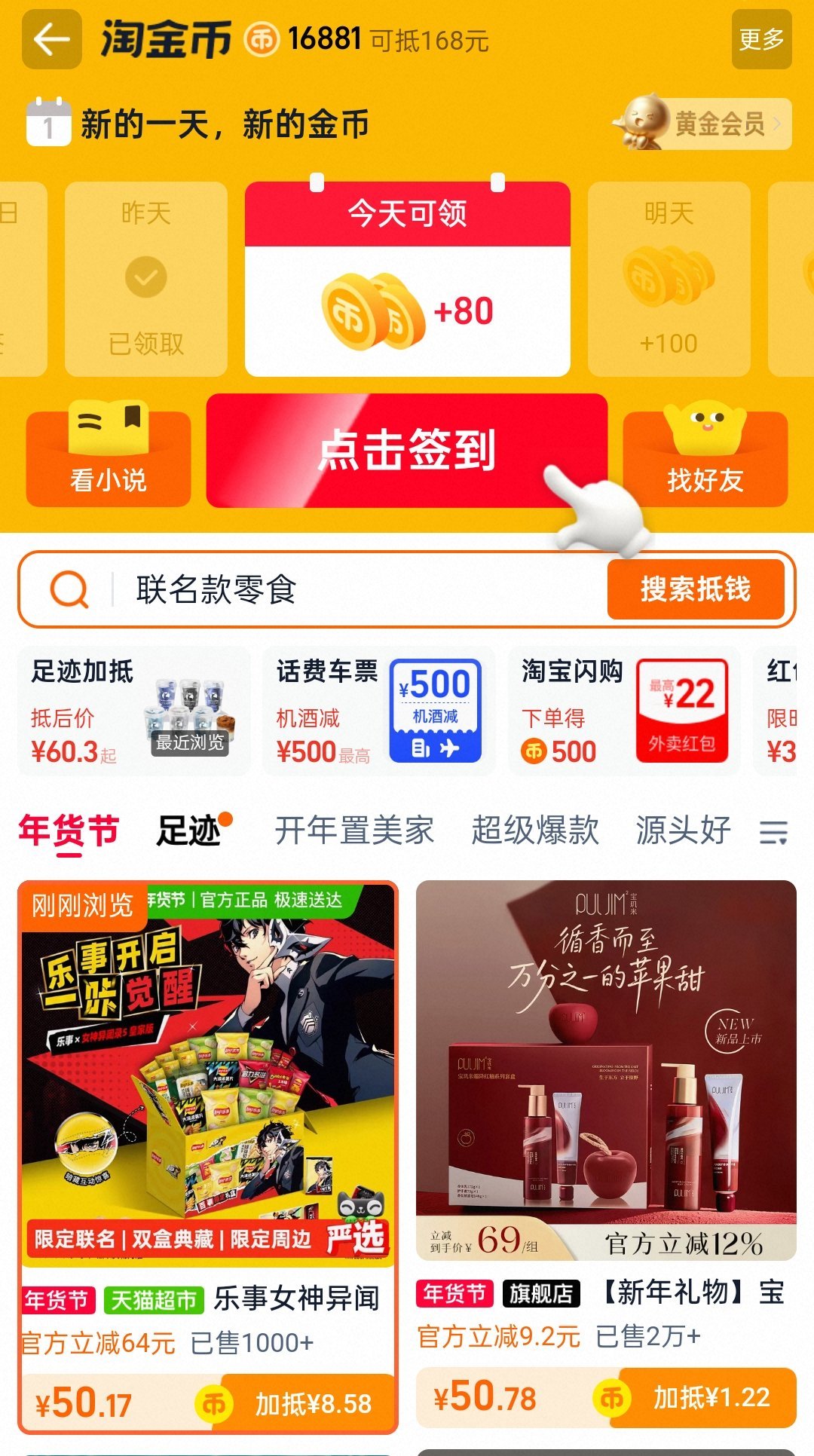Screen dimensions: 814x1456
Task: Switch to the 年货节 tab
Action: click(69, 830)
